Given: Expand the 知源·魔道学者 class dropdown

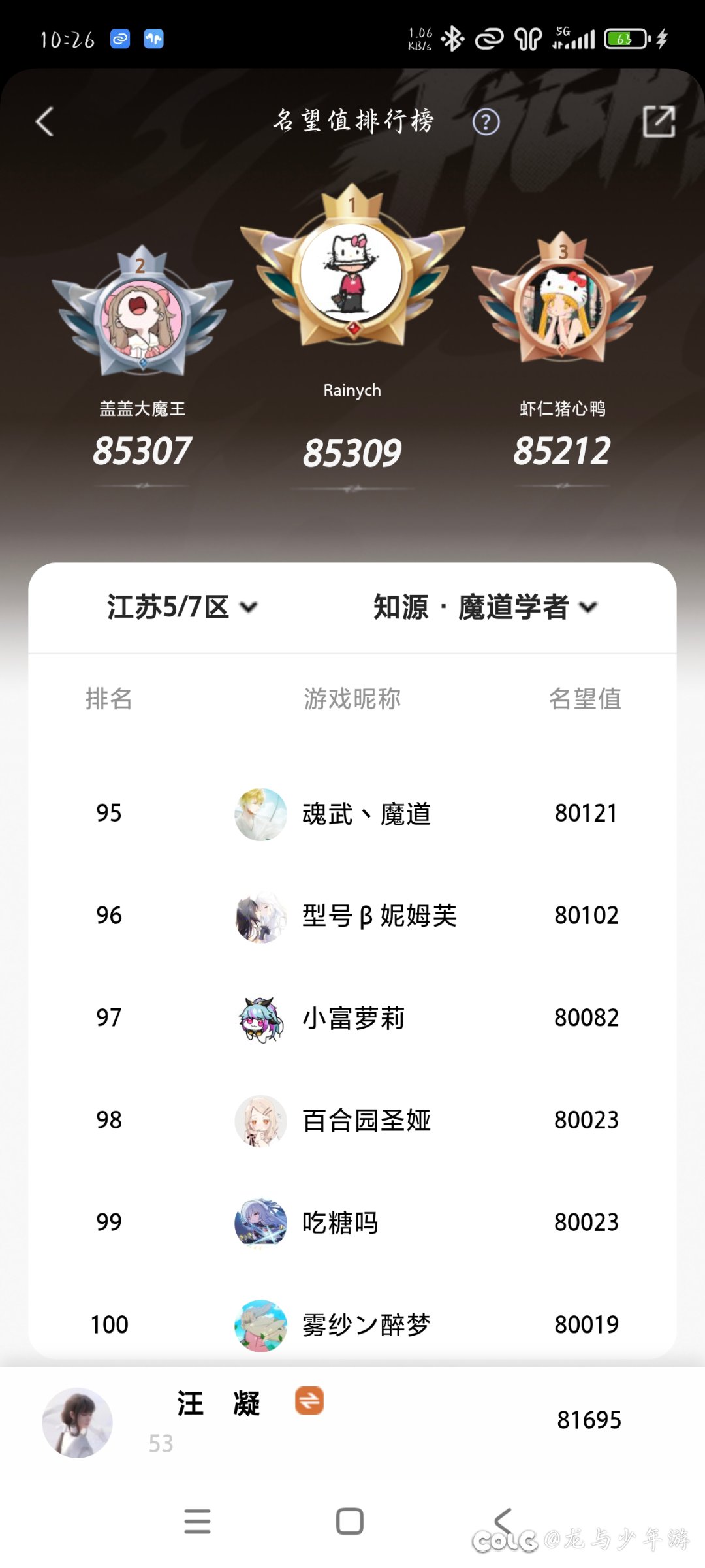Looking at the screenshot, I should (485, 607).
